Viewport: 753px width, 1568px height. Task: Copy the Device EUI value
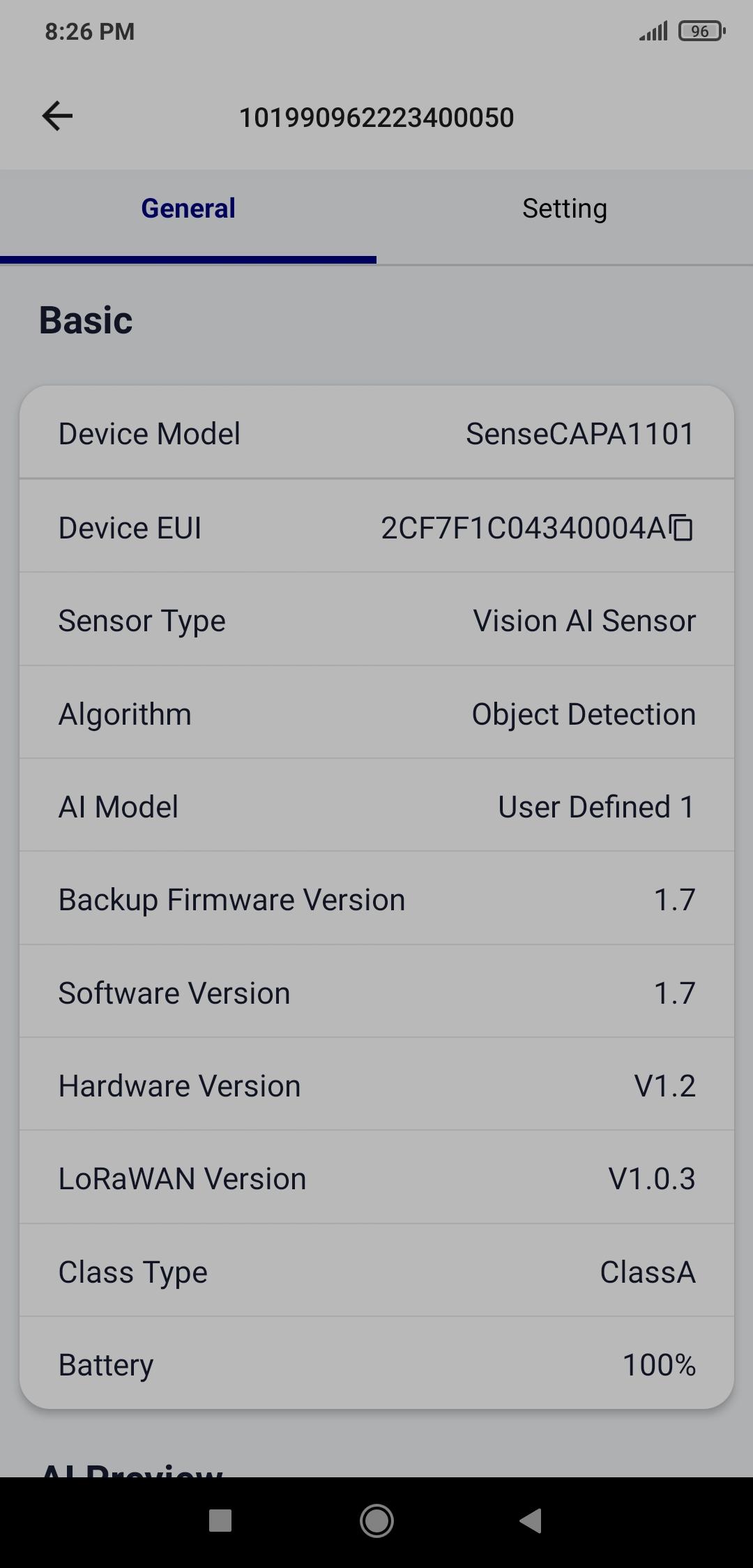point(683,528)
